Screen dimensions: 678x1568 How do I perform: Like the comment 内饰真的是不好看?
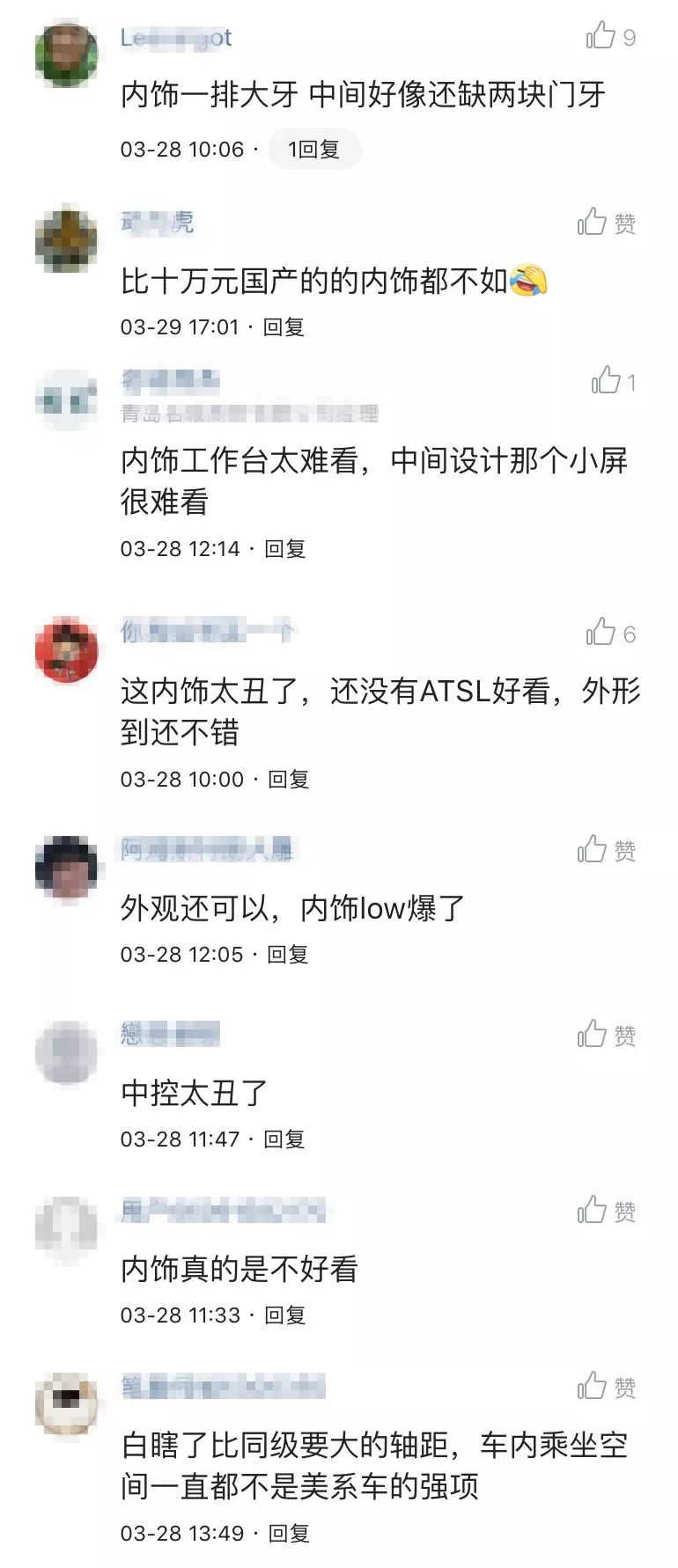click(593, 1211)
